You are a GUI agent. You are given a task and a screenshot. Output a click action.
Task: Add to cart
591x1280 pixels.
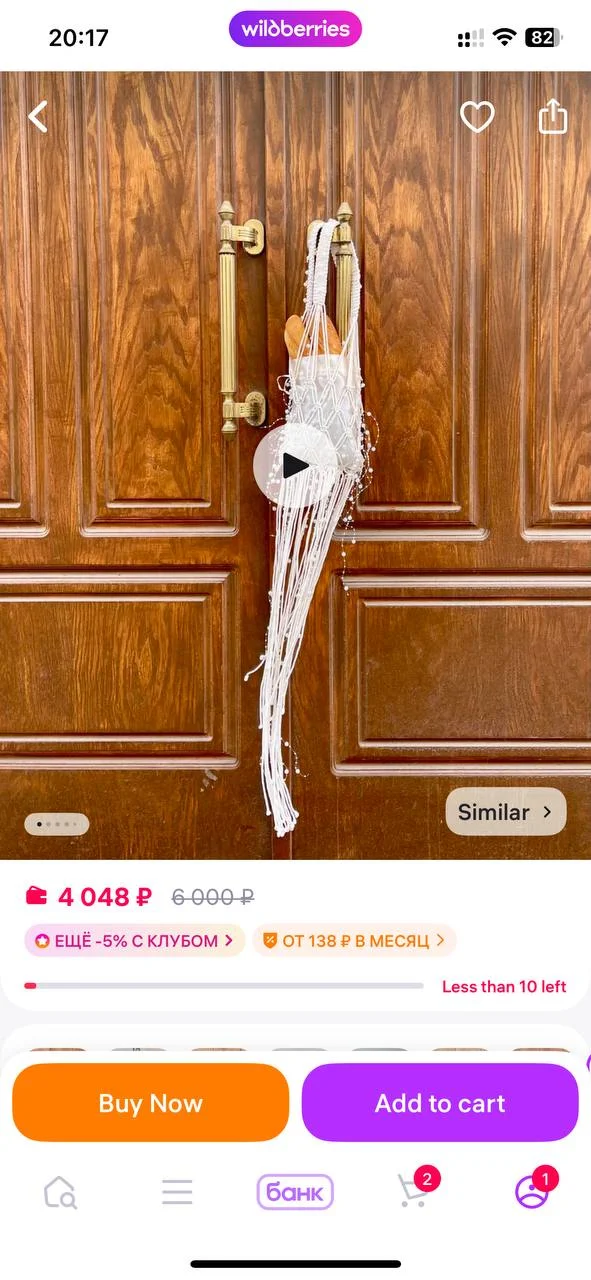(440, 1103)
